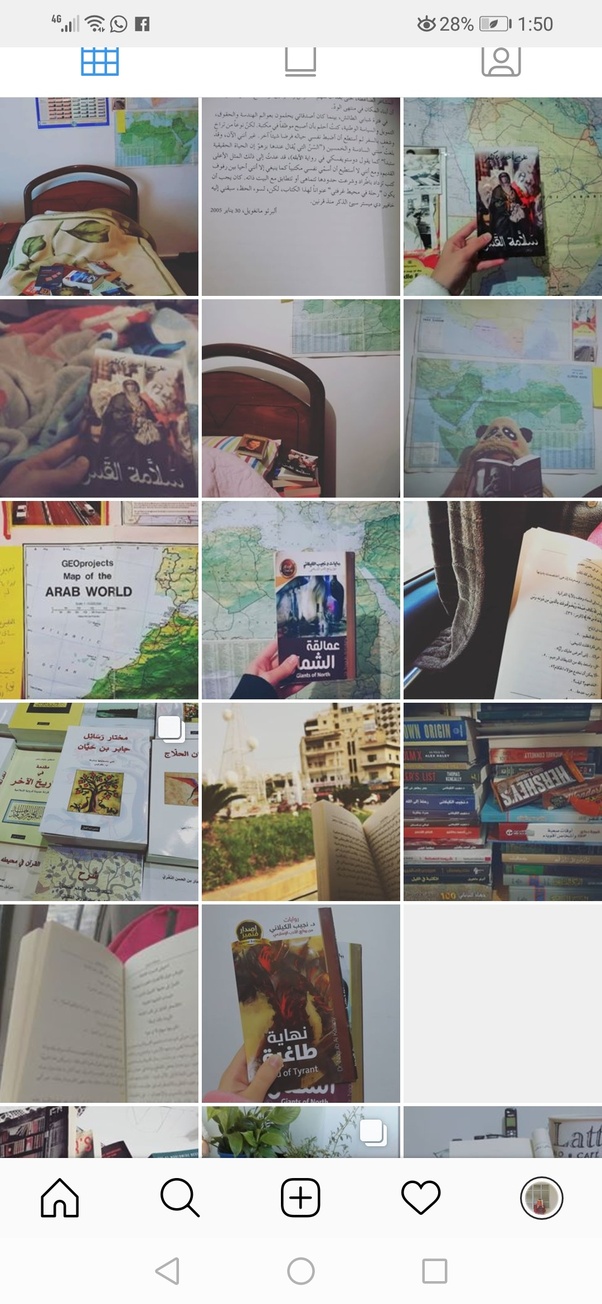Go to the home feed
602x1304 pixels.
click(x=60, y=1197)
